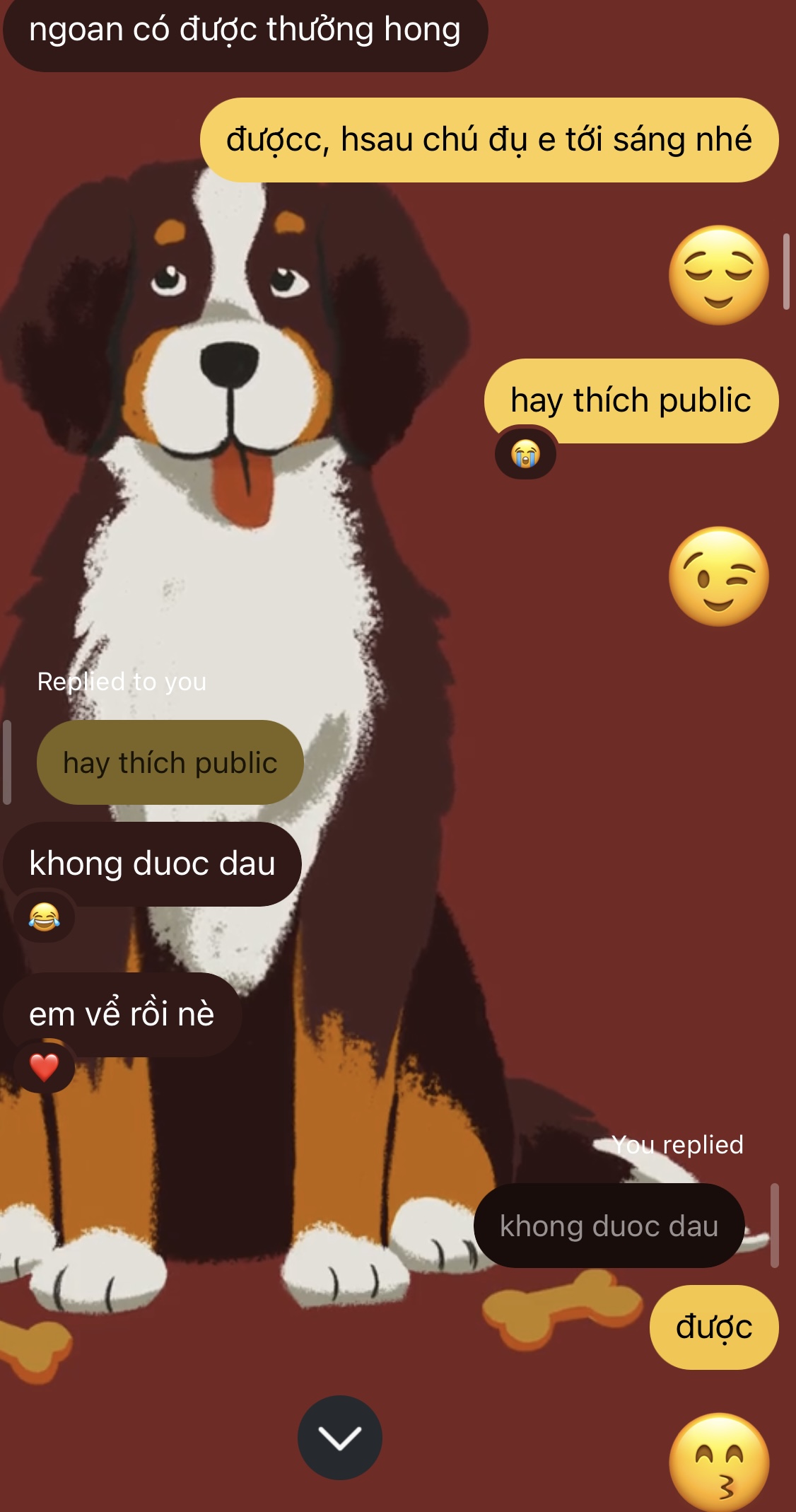Open crying emoji reaction on 'hay thích public'
This screenshot has height=1512, width=796.
(525, 453)
